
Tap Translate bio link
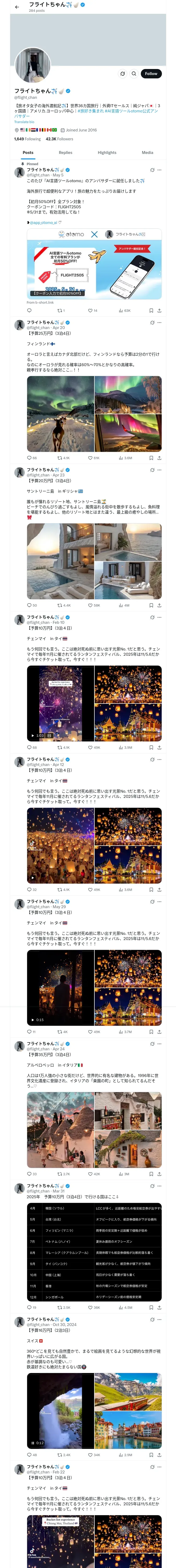pos(24,122)
